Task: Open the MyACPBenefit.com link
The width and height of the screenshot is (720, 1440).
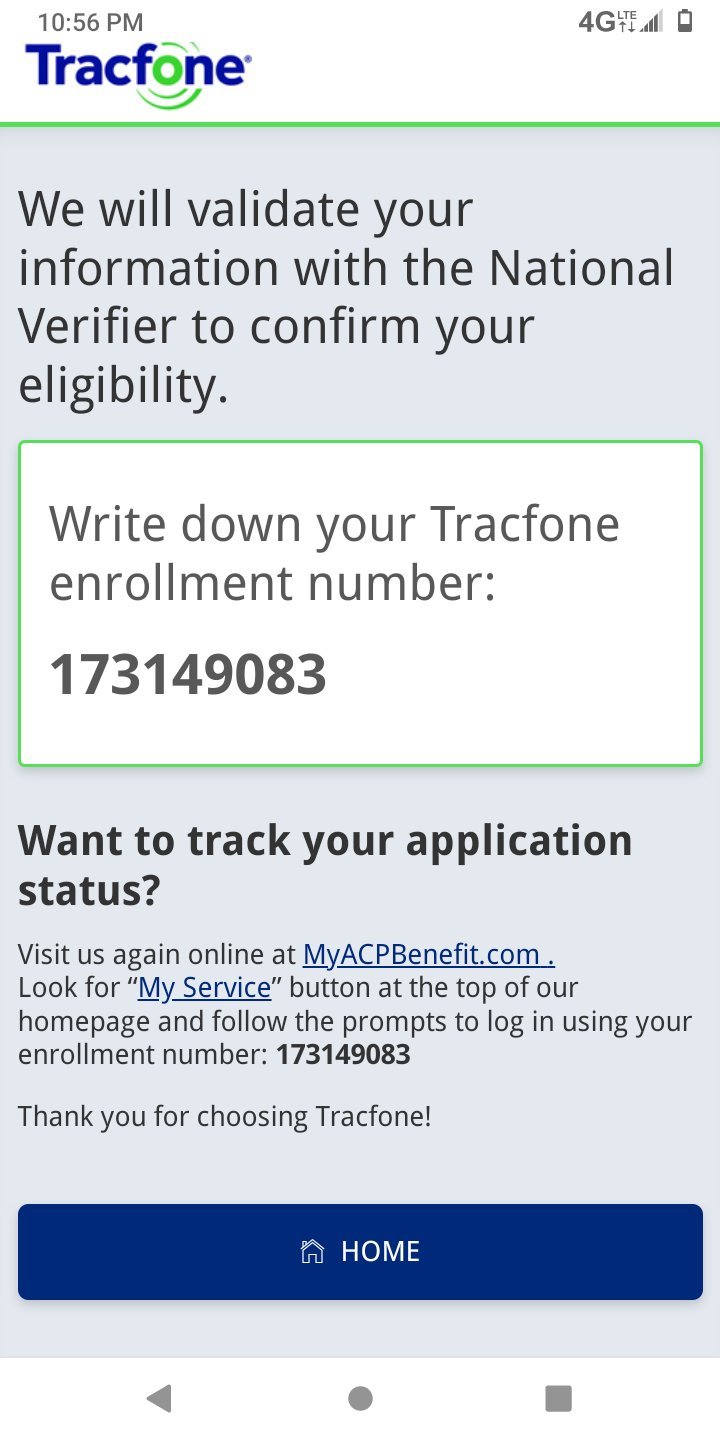Action: pos(428,955)
